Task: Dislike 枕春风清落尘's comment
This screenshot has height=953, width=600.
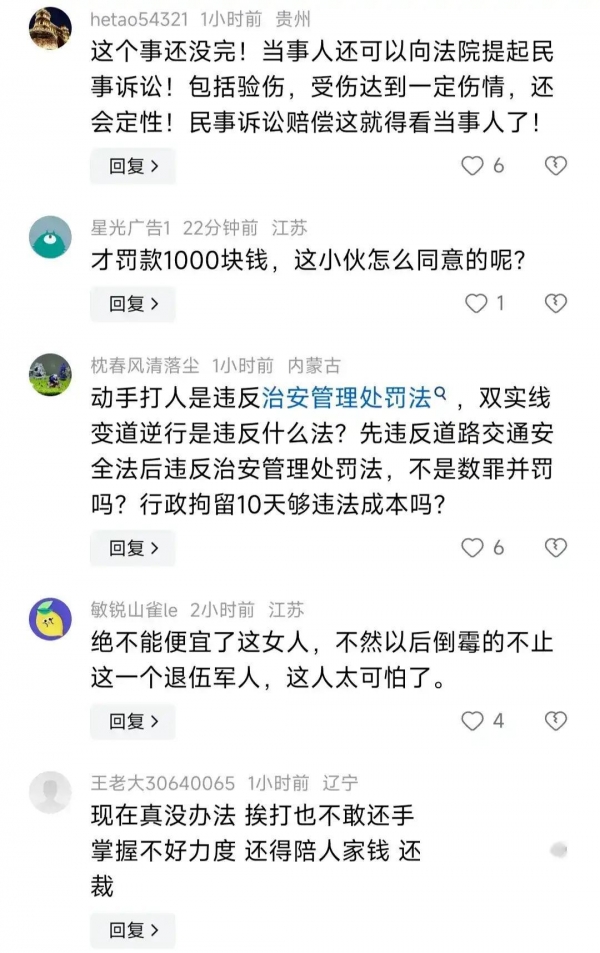Action: (555, 547)
